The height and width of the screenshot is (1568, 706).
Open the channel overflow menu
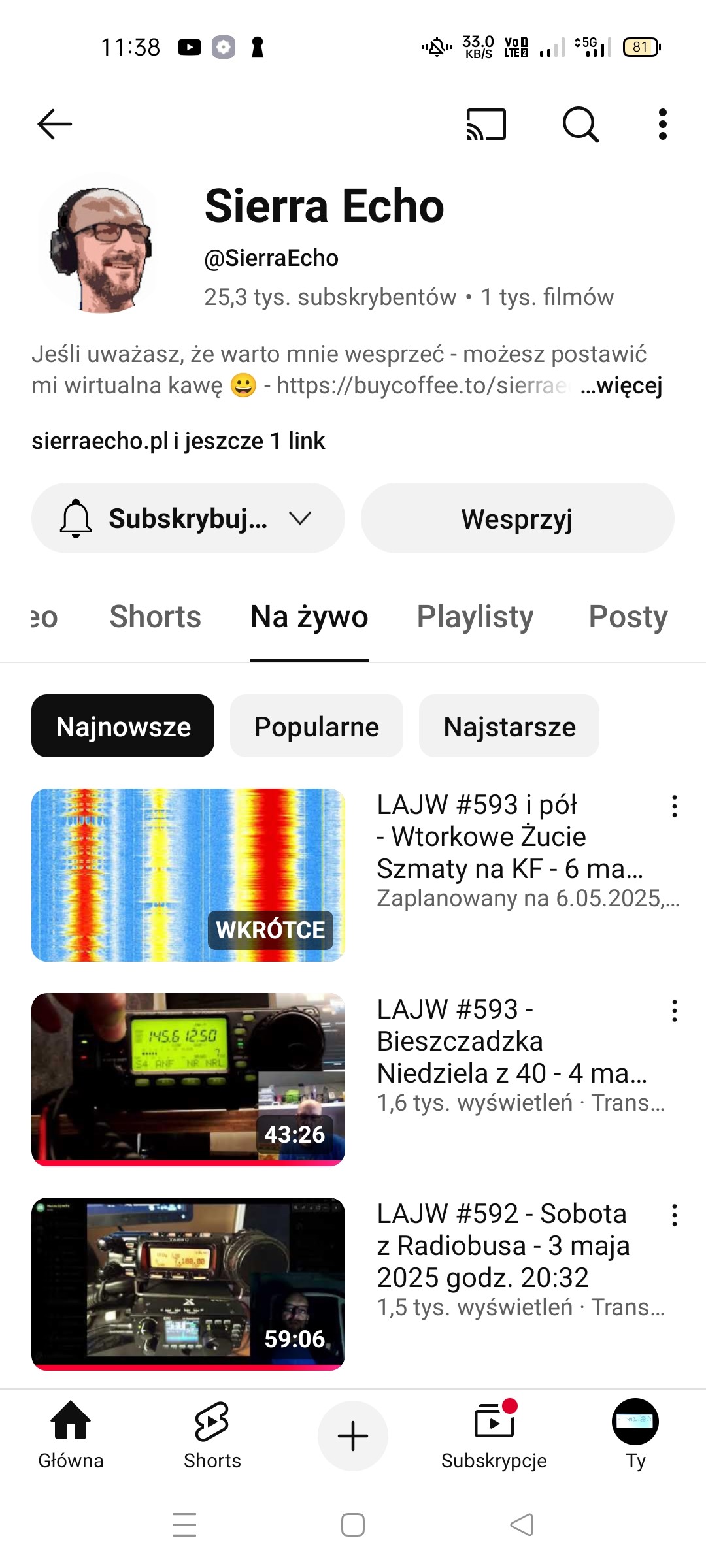point(663,124)
